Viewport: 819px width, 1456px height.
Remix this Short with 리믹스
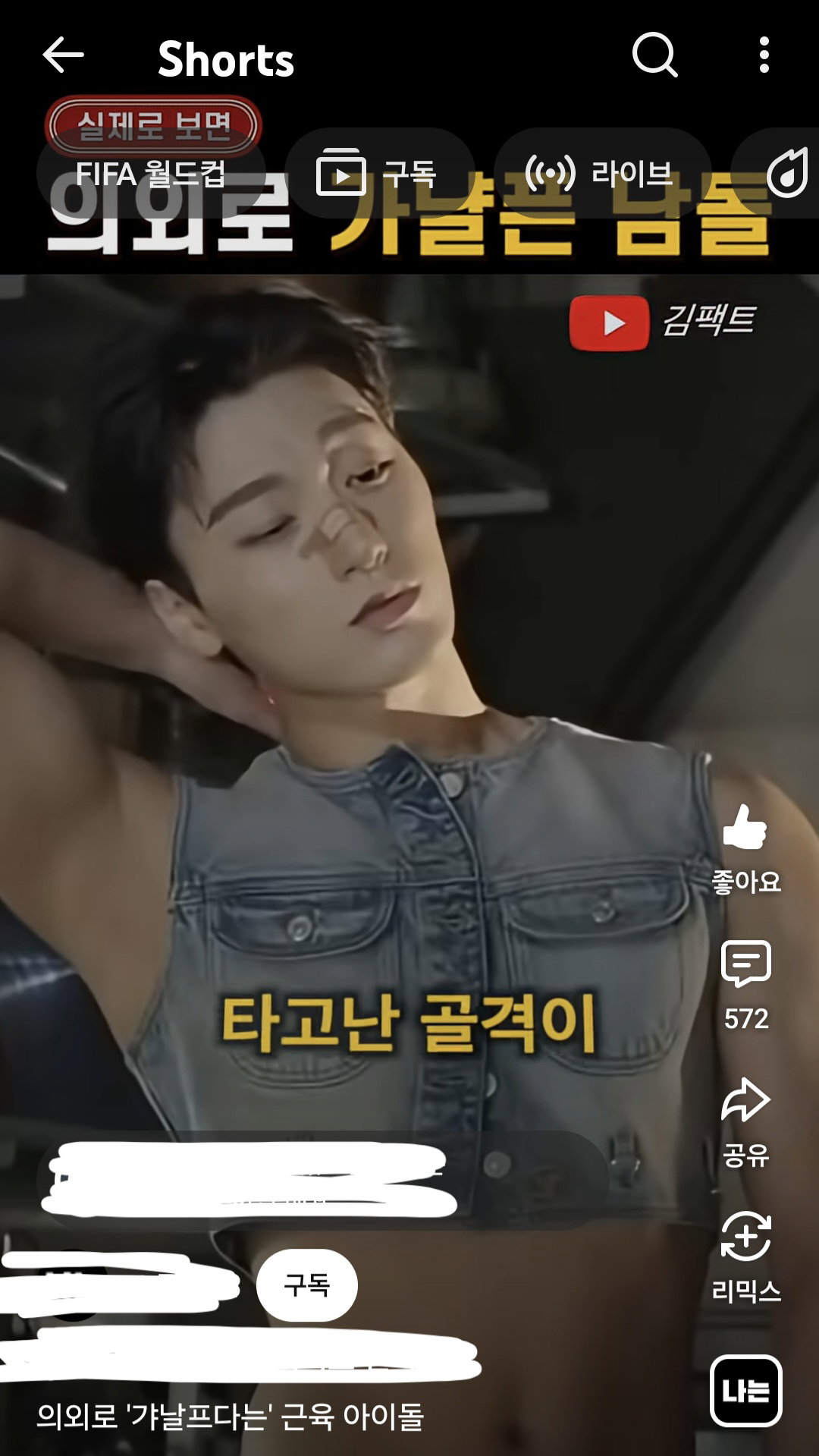746,1258
